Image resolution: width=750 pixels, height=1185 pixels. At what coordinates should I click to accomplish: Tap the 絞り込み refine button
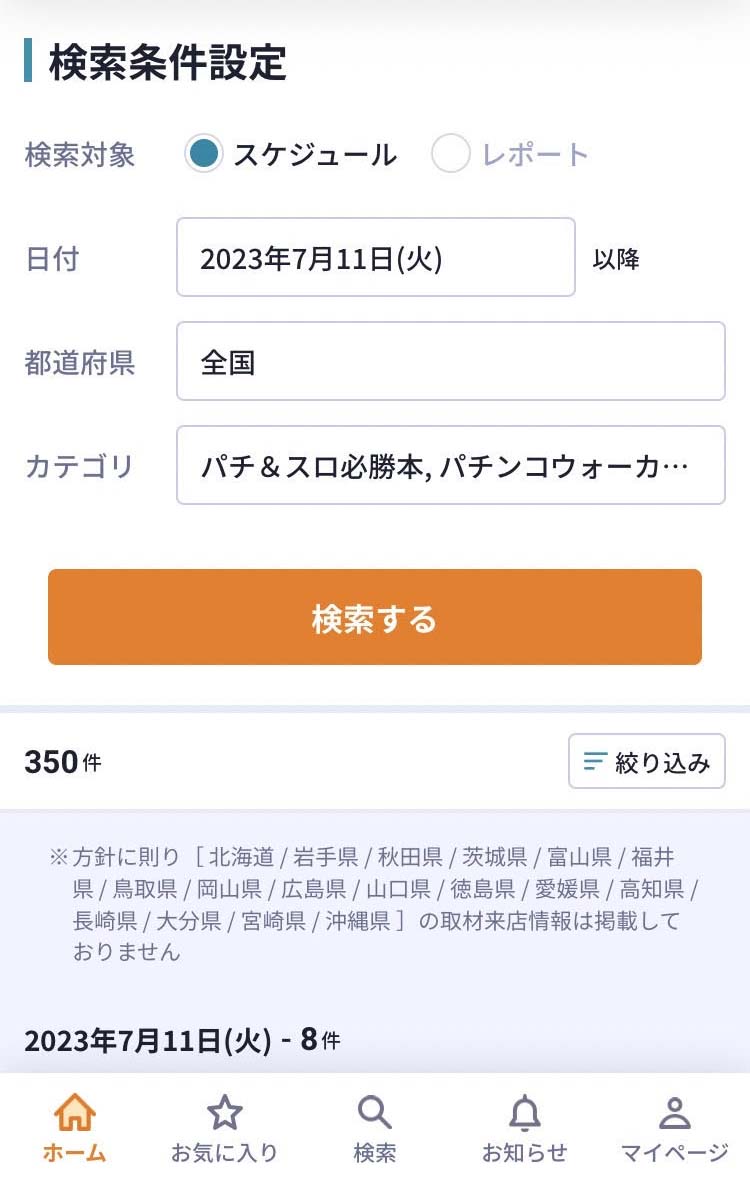coord(646,761)
